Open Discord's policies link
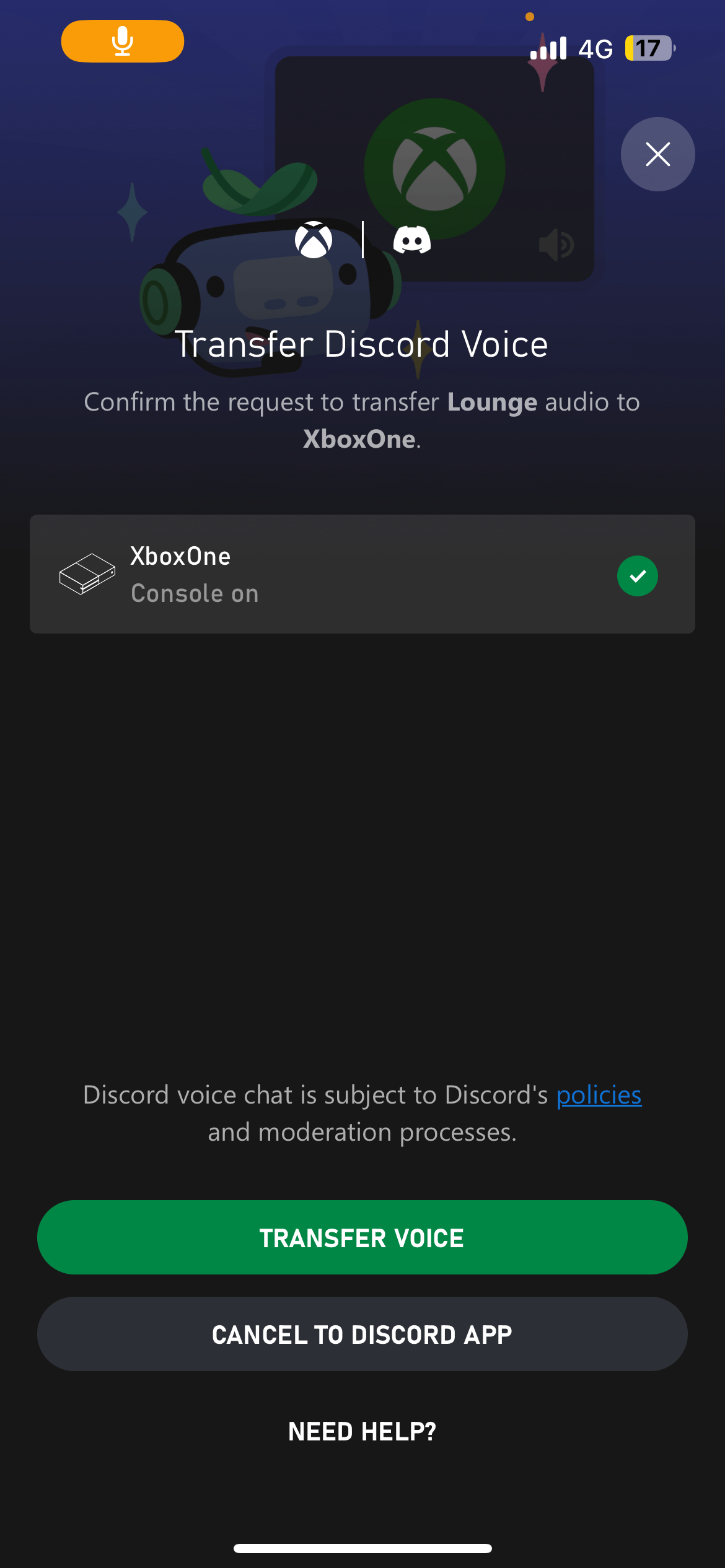The image size is (725, 1568). tap(599, 1095)
